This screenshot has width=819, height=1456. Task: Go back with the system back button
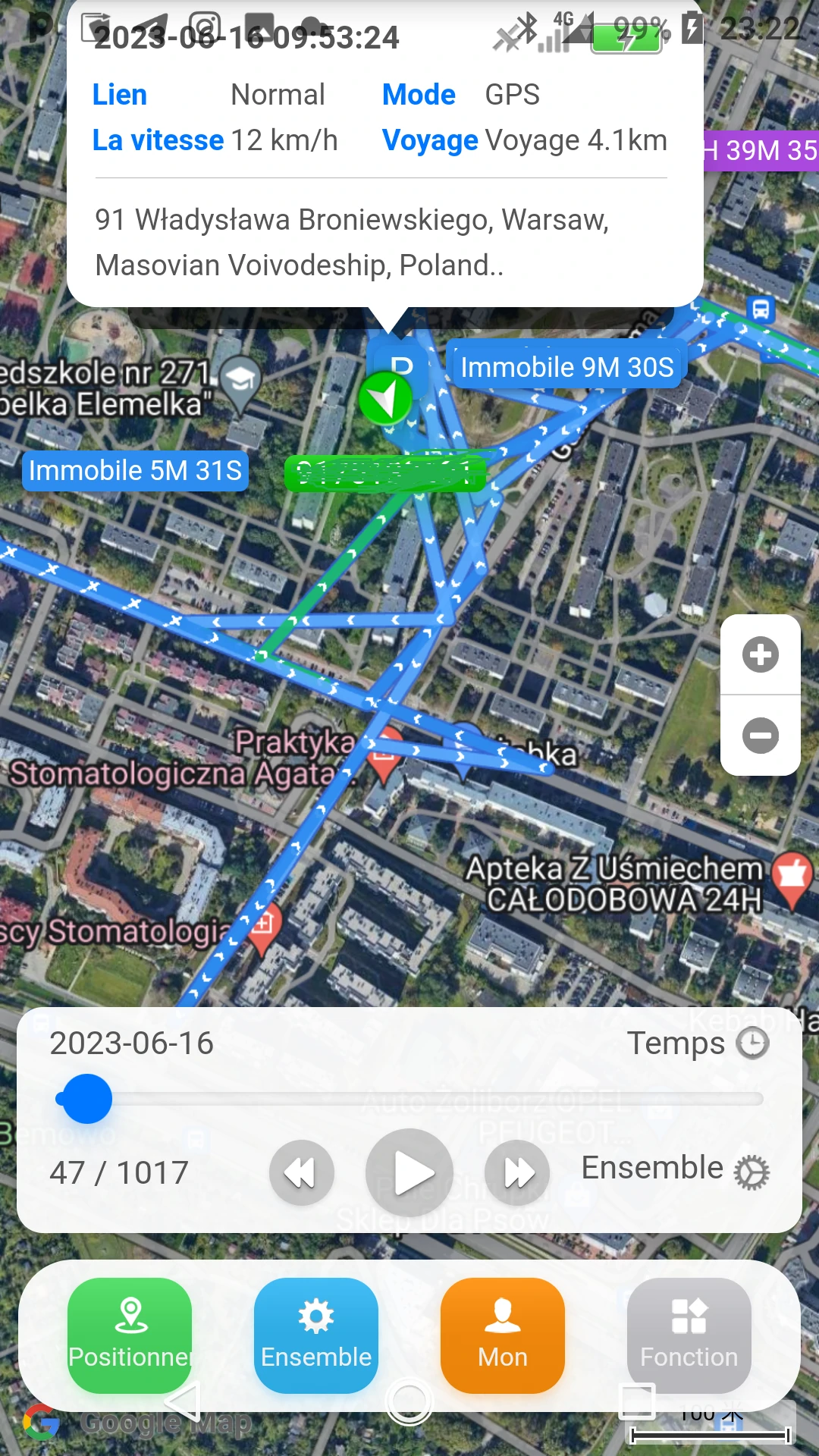pos(182,1401)
